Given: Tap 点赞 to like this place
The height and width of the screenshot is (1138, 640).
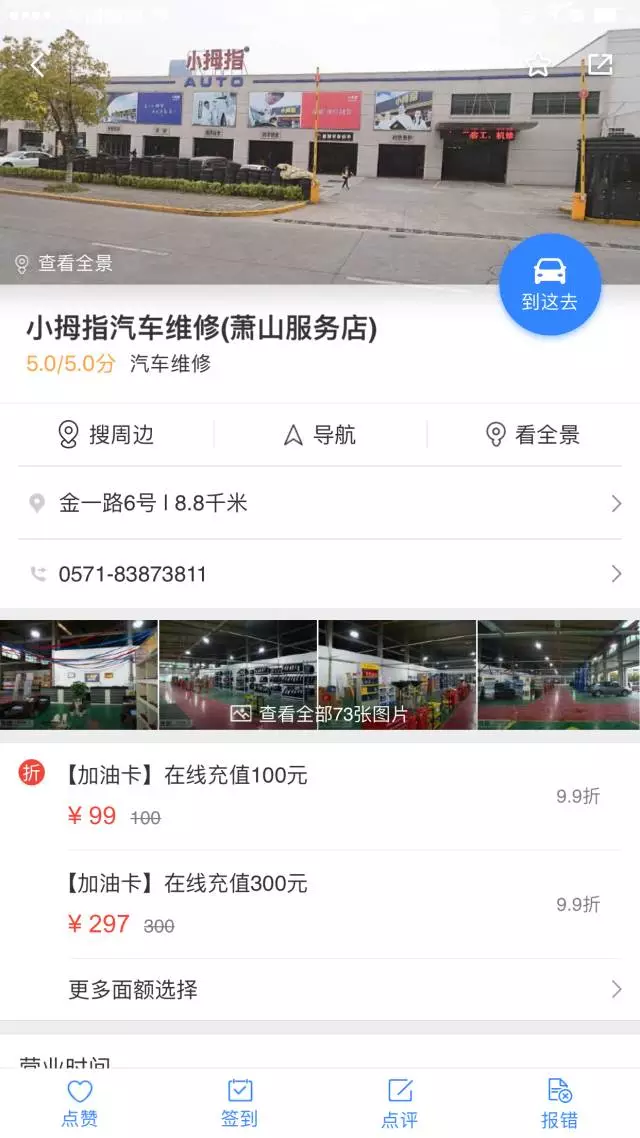Looking at the screenshot, I should point(80,1103).
